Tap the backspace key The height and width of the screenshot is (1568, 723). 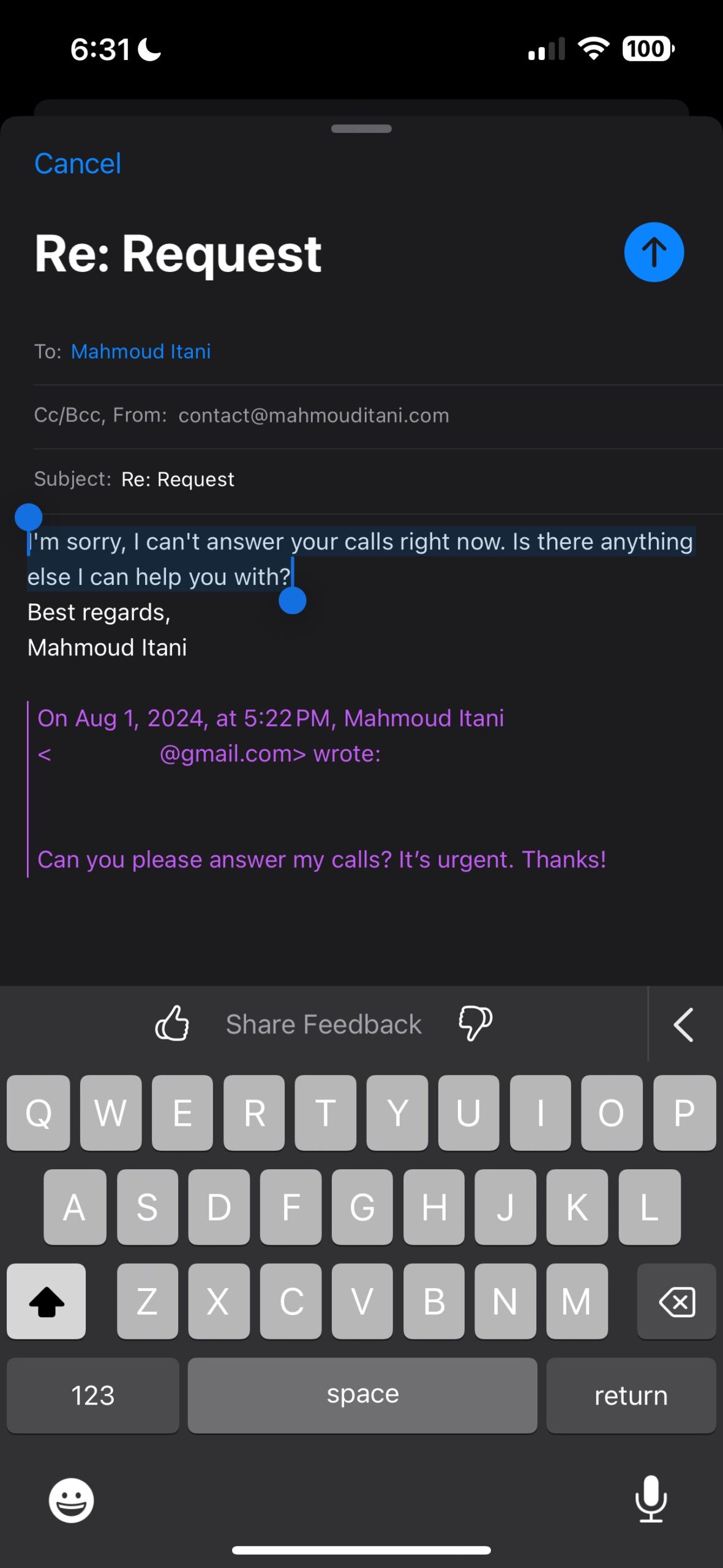[676, 1302]
